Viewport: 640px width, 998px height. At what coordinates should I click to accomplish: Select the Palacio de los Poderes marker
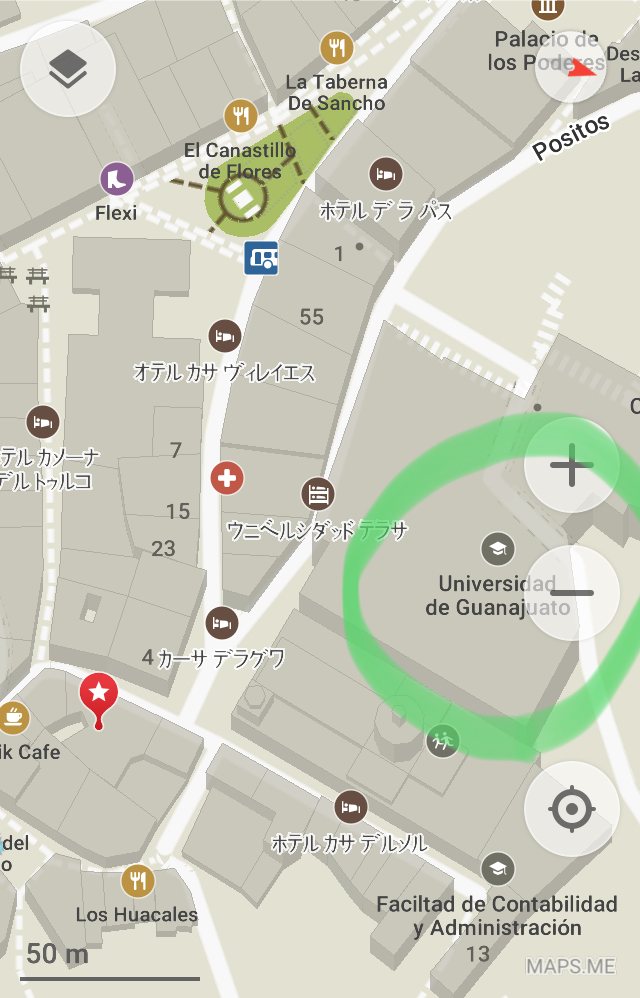548,10
